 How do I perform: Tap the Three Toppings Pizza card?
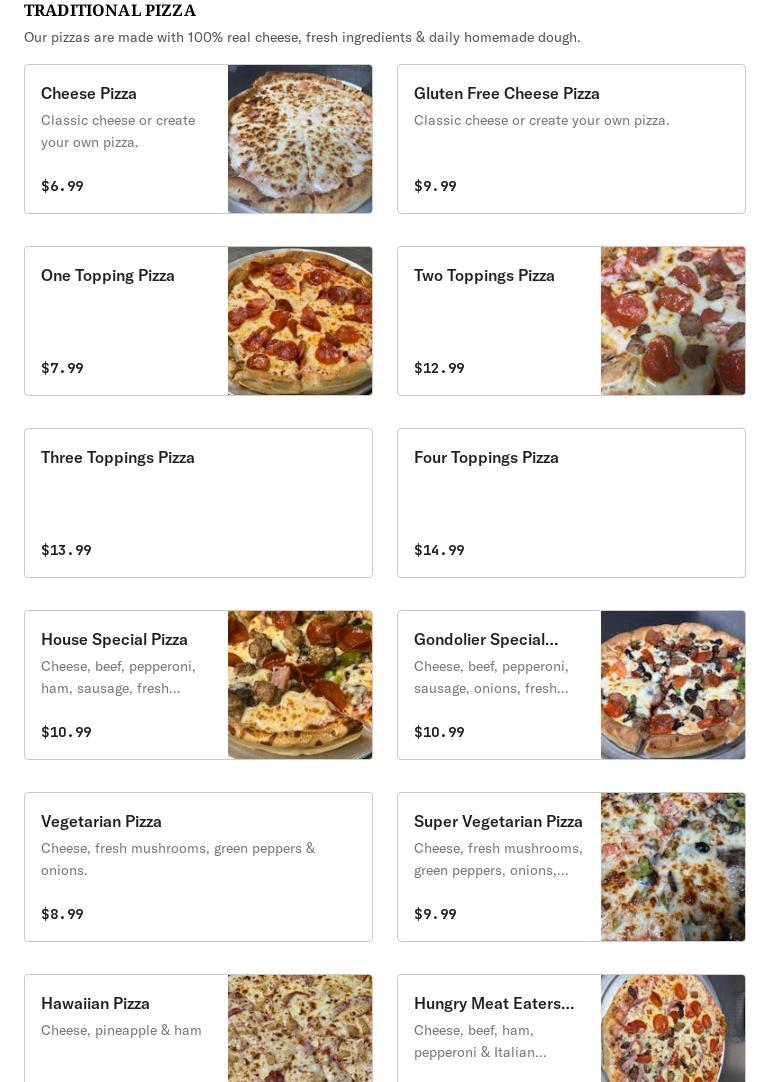(198, 503)
